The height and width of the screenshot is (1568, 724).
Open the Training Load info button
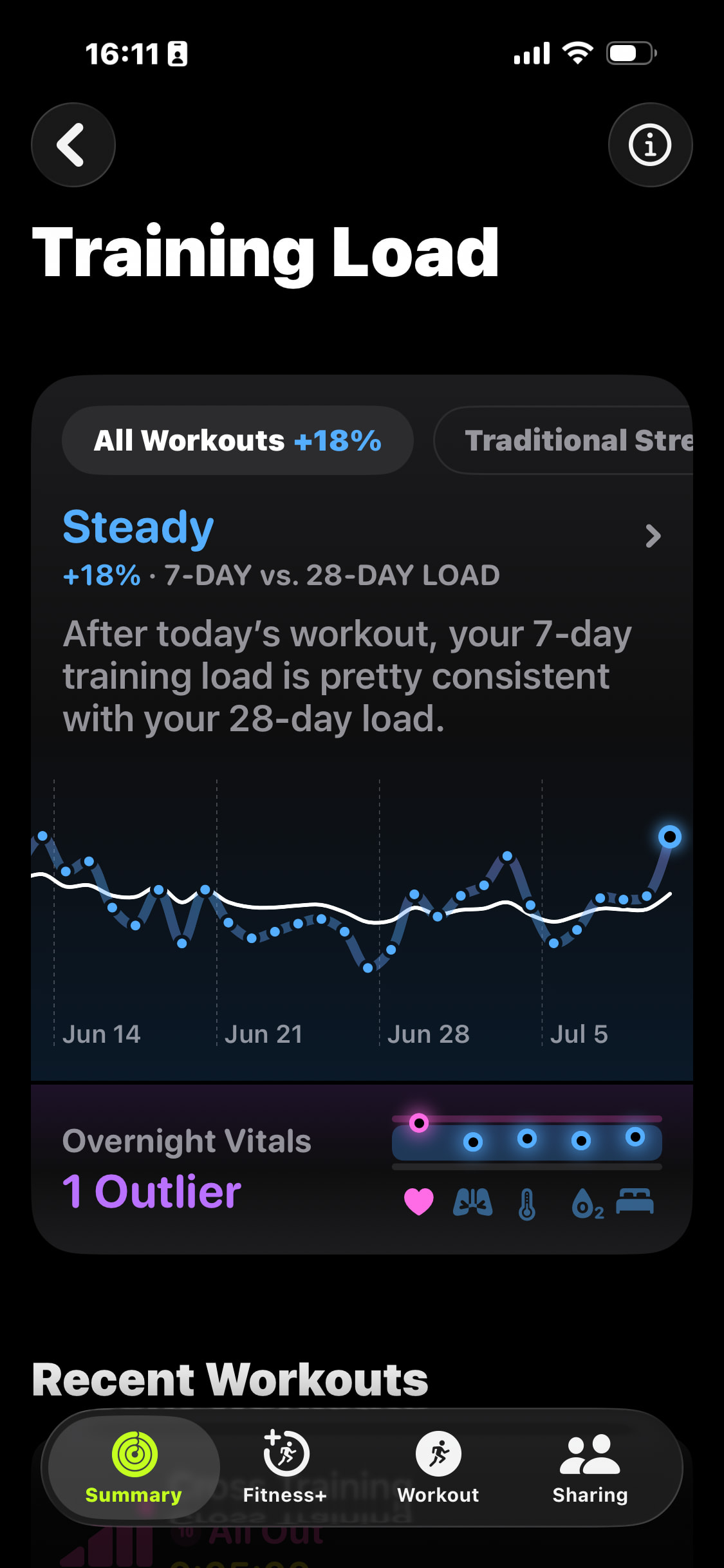coord(650,145)
